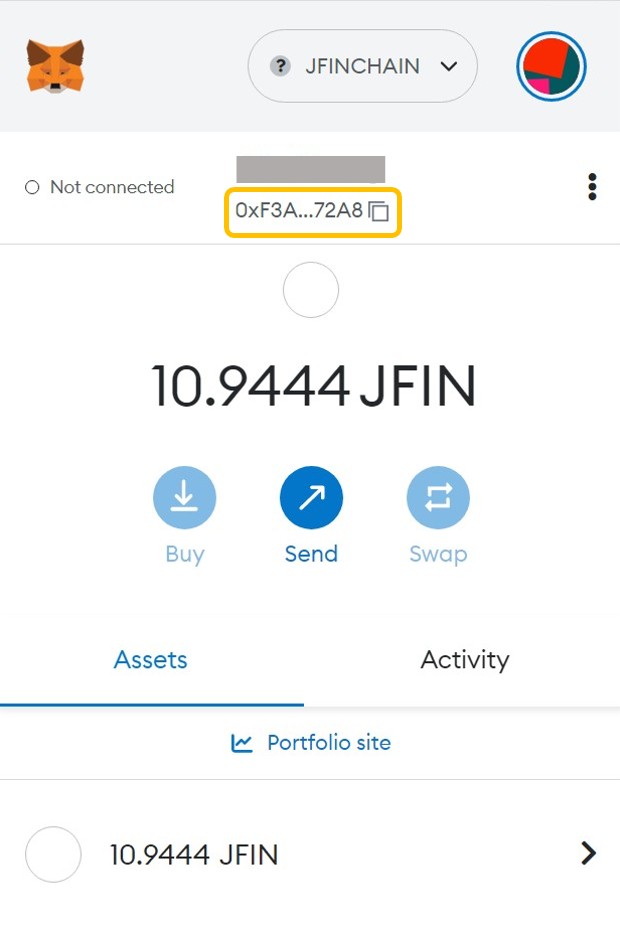The width and height of the screenshot is (620, 926).
Task: Open the JFINCHAIN network dropdown
Action: click(362, 66)
